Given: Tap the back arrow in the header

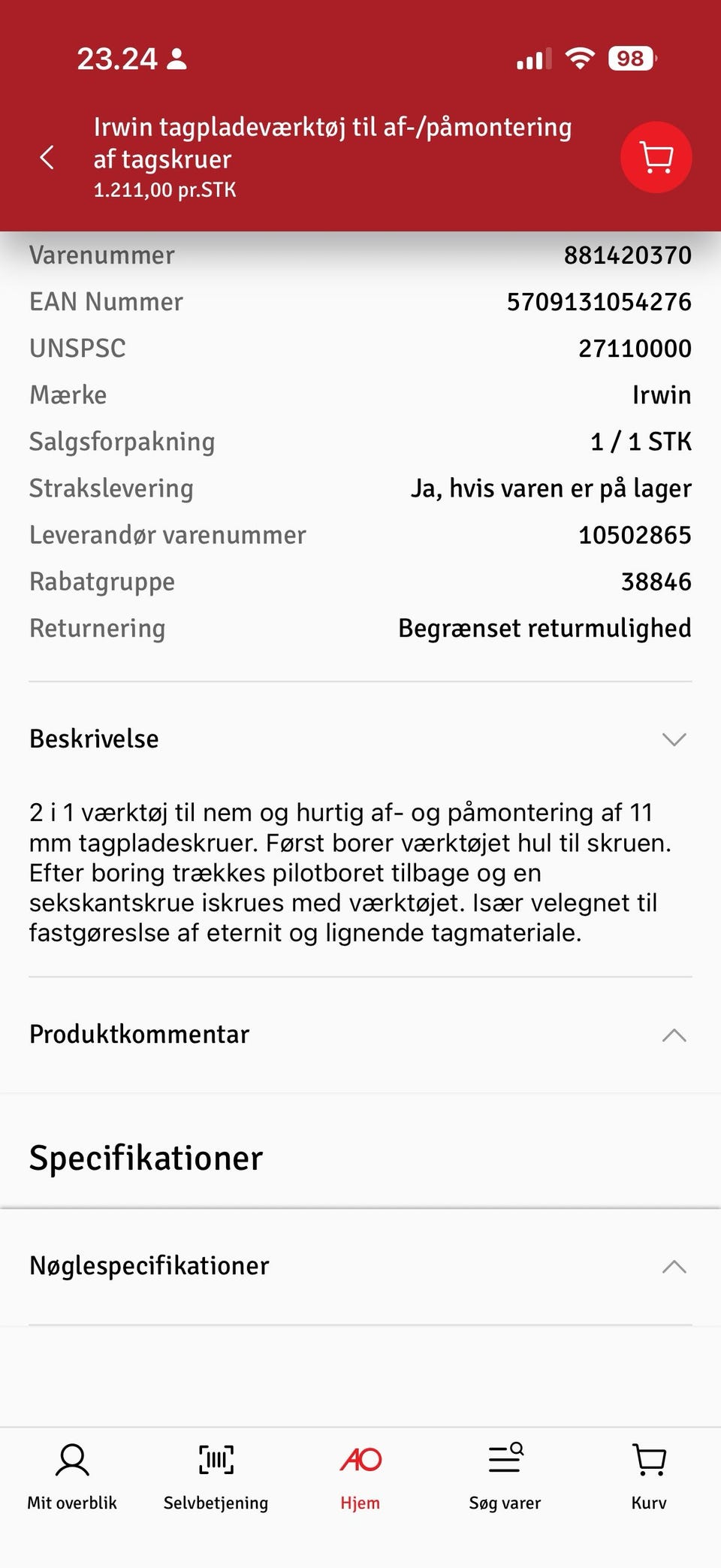Looking at the screenshot, I should point(47,157).
